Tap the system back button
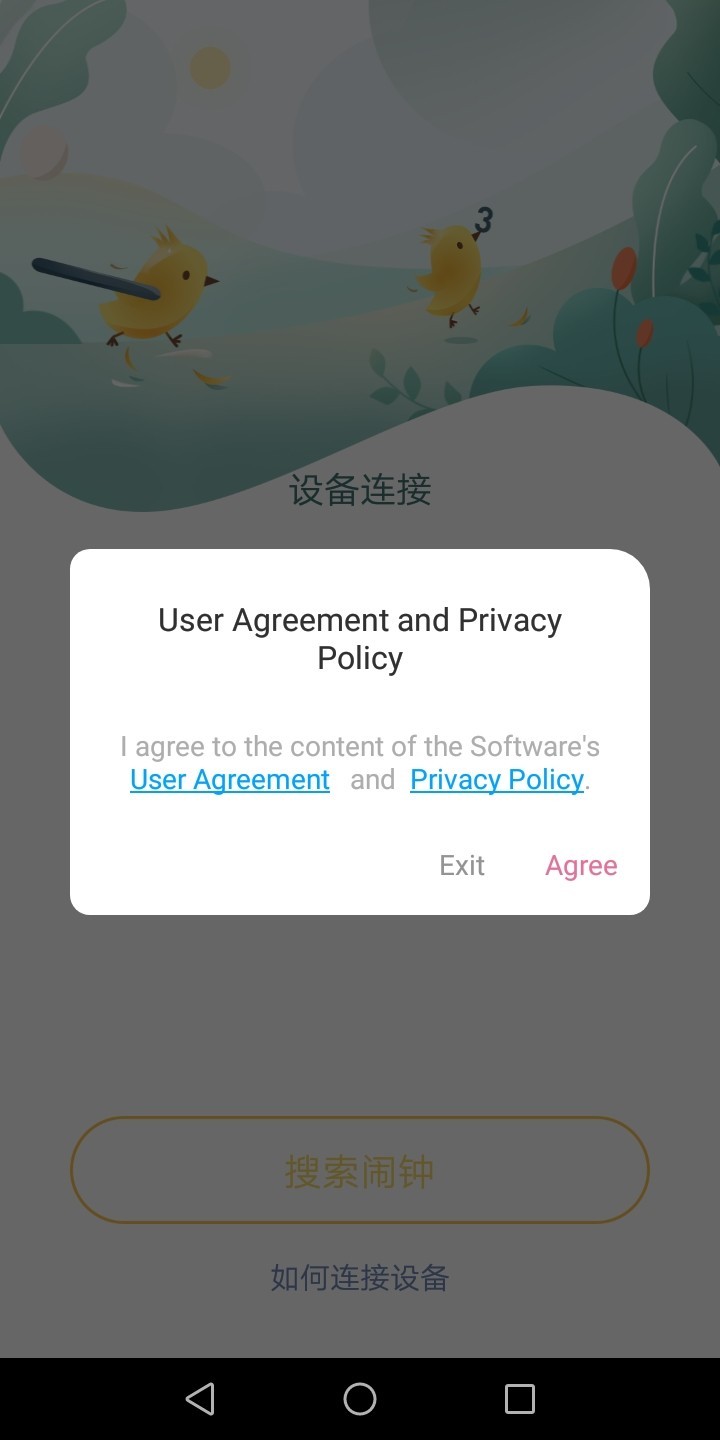The width and height of the screenshot is (720, 1440). point(200,1398)
